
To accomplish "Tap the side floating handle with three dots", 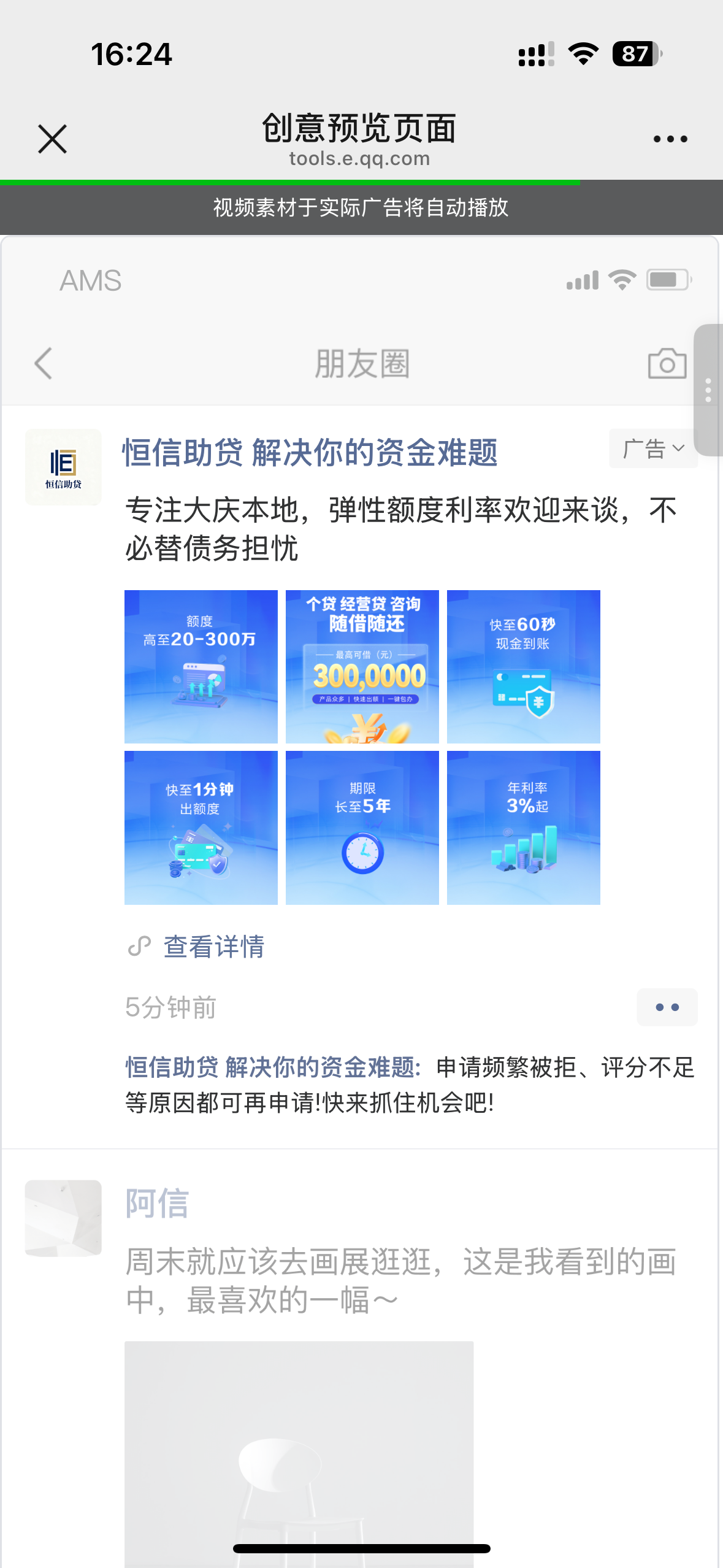I will point(708,390).
